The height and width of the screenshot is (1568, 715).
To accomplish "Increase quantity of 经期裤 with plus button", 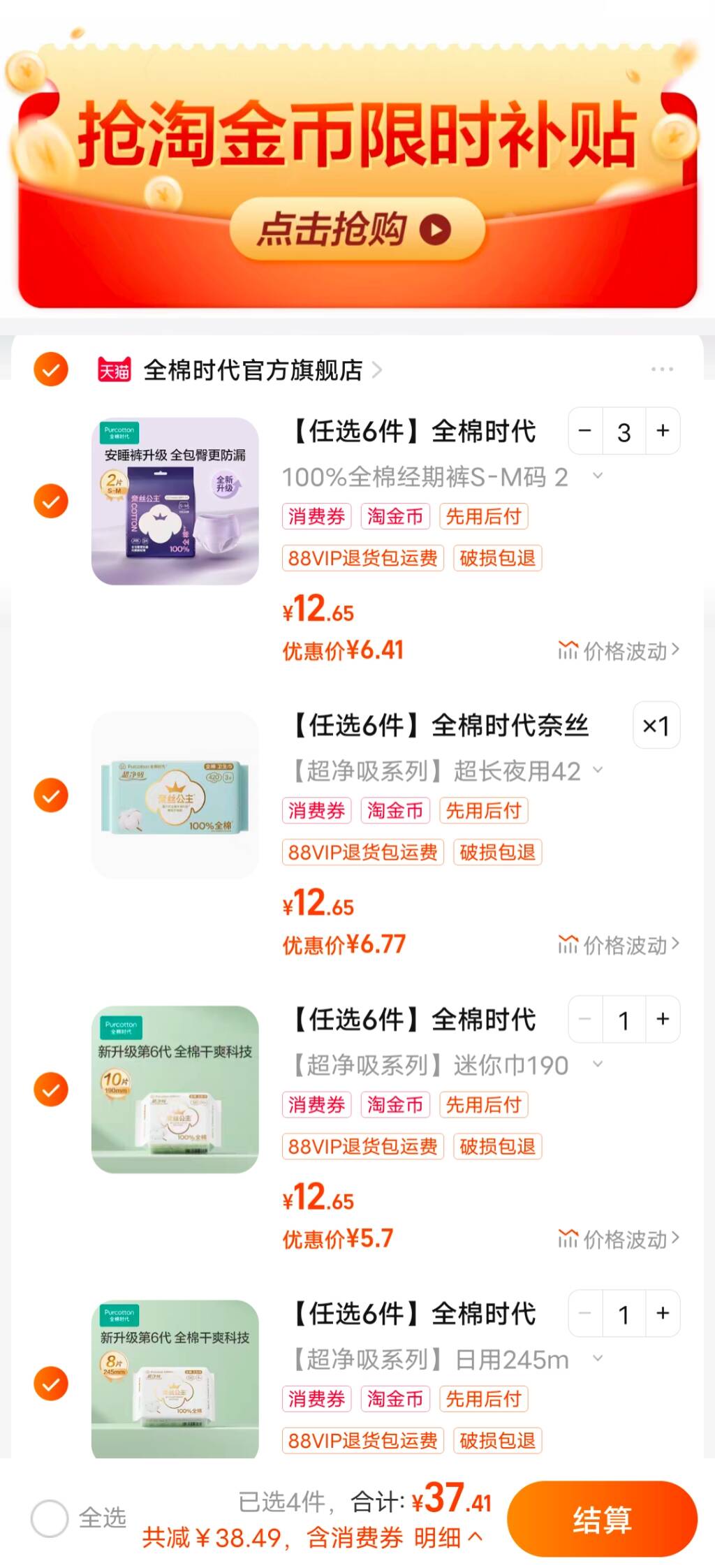I will pyautogui.click(x=662, y=431).
